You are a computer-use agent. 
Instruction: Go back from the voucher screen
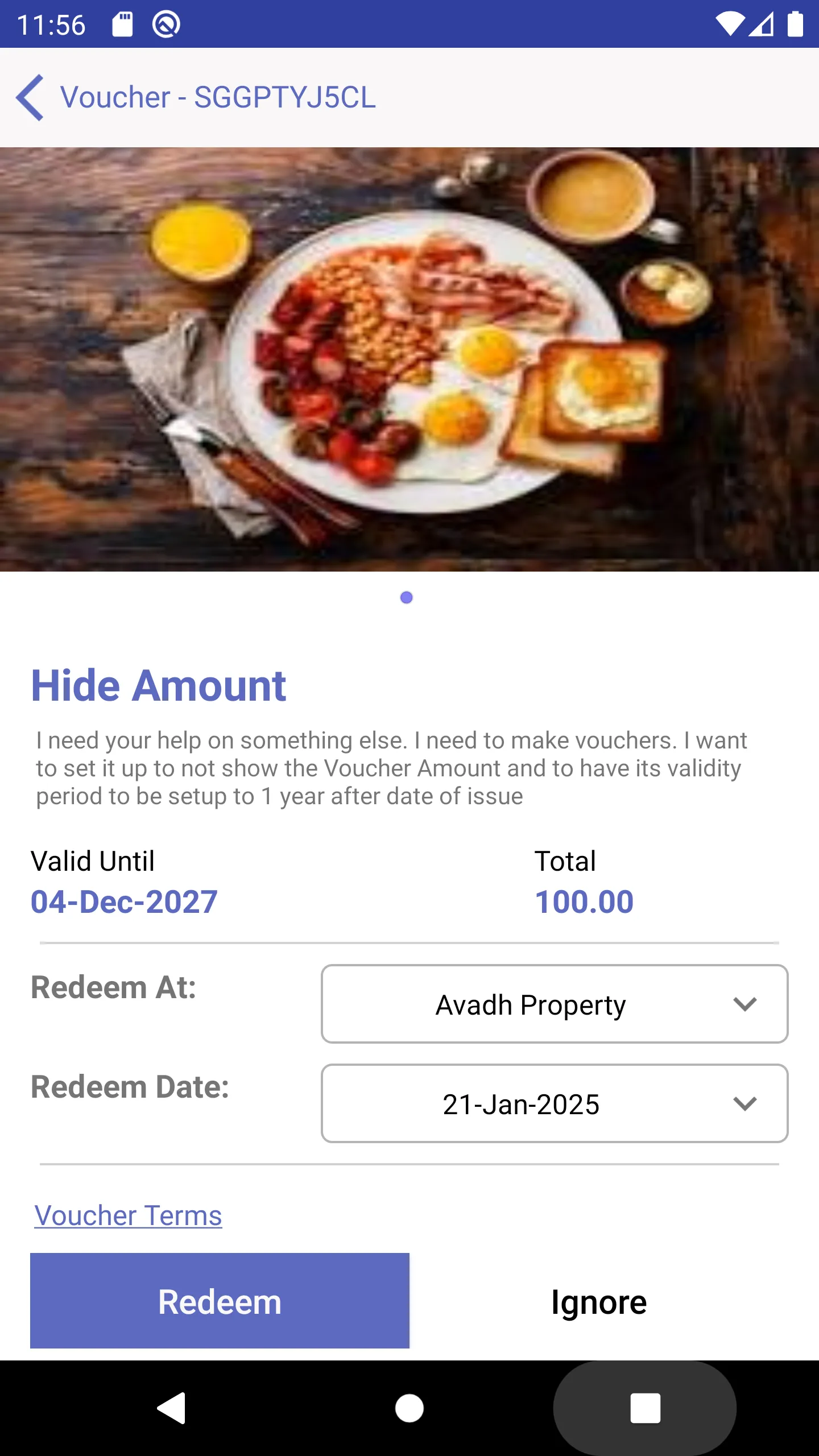(x=31, y=97)
